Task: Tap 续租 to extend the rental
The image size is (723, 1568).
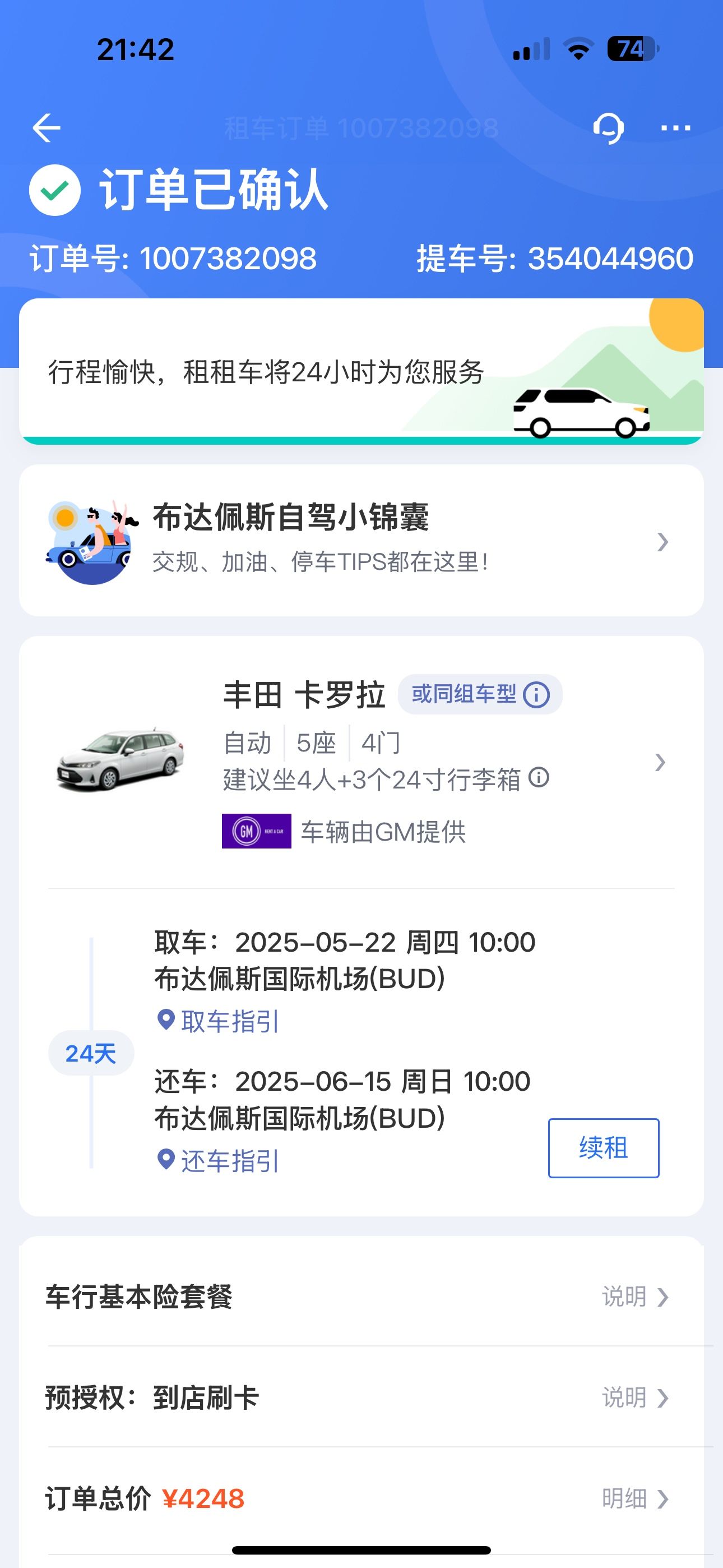Action: tap(603, 1148)
